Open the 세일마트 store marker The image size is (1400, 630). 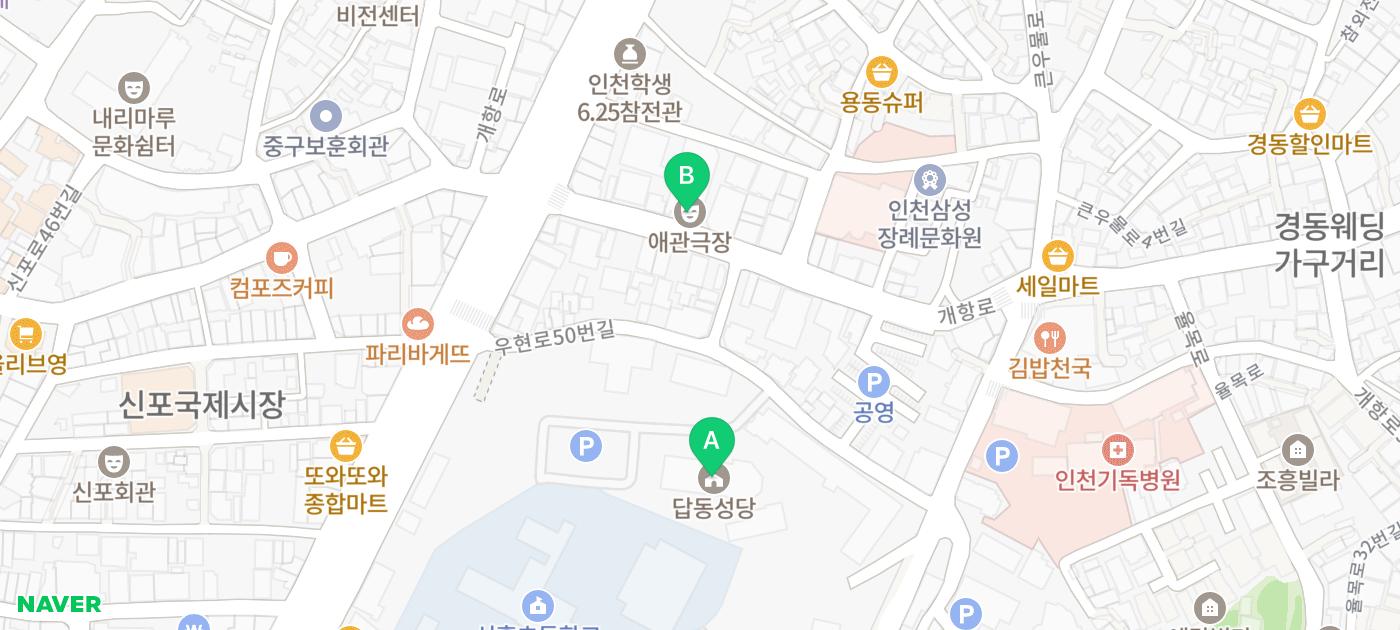(x=1057, y=256)
